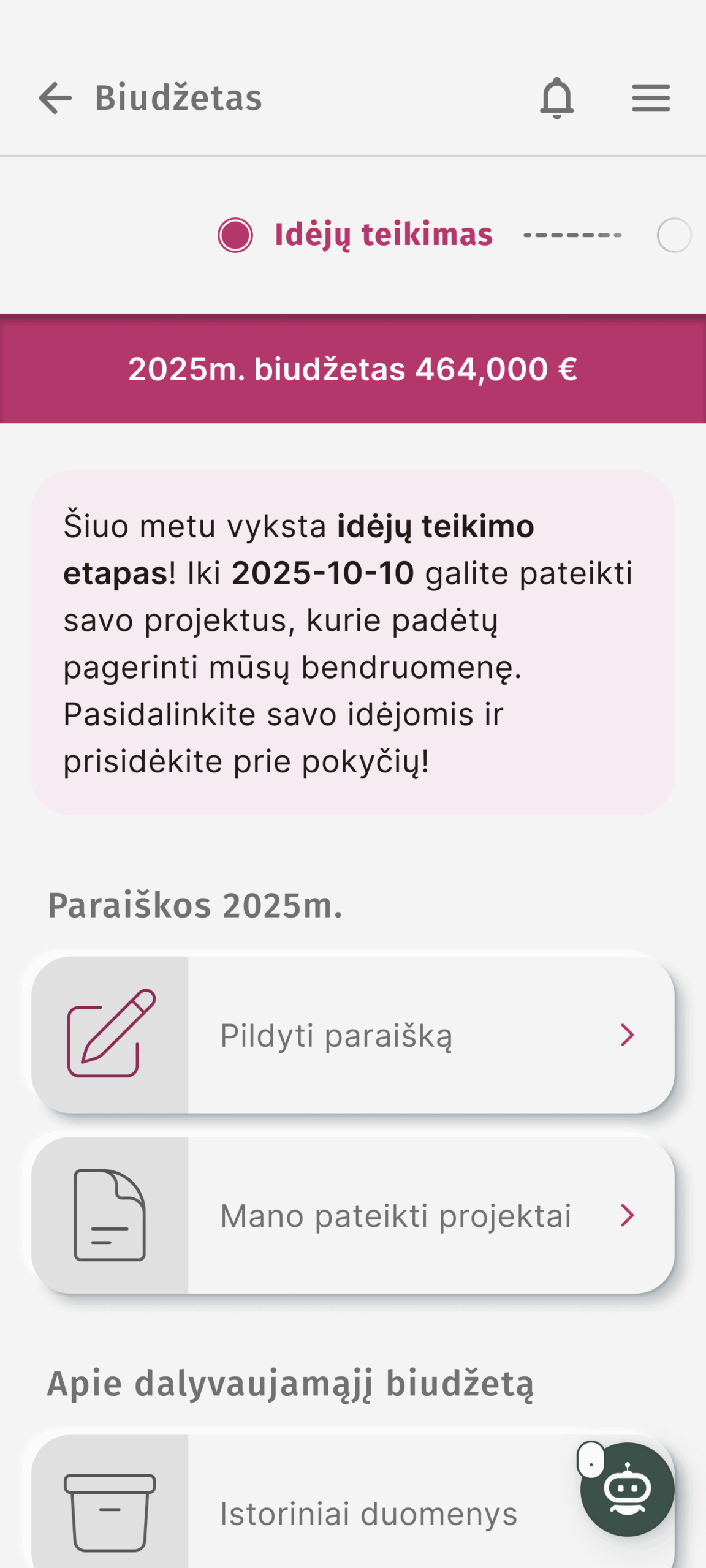Viewport: 706px width, 1568px height.
Task: Open the hamburger menu
Action: pos(651,98)
